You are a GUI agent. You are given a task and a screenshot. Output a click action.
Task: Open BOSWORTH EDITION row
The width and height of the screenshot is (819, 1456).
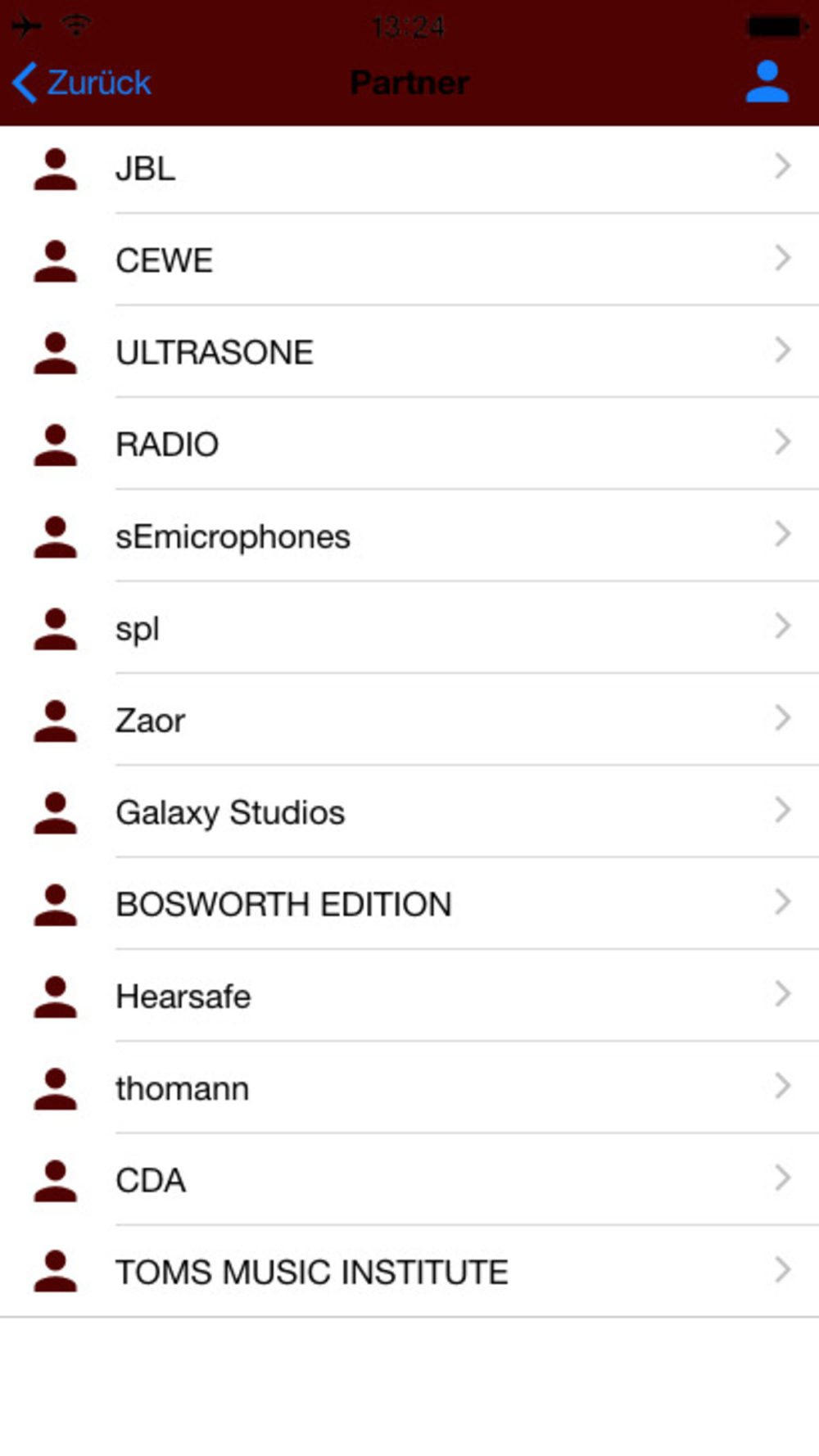[409, 904]
